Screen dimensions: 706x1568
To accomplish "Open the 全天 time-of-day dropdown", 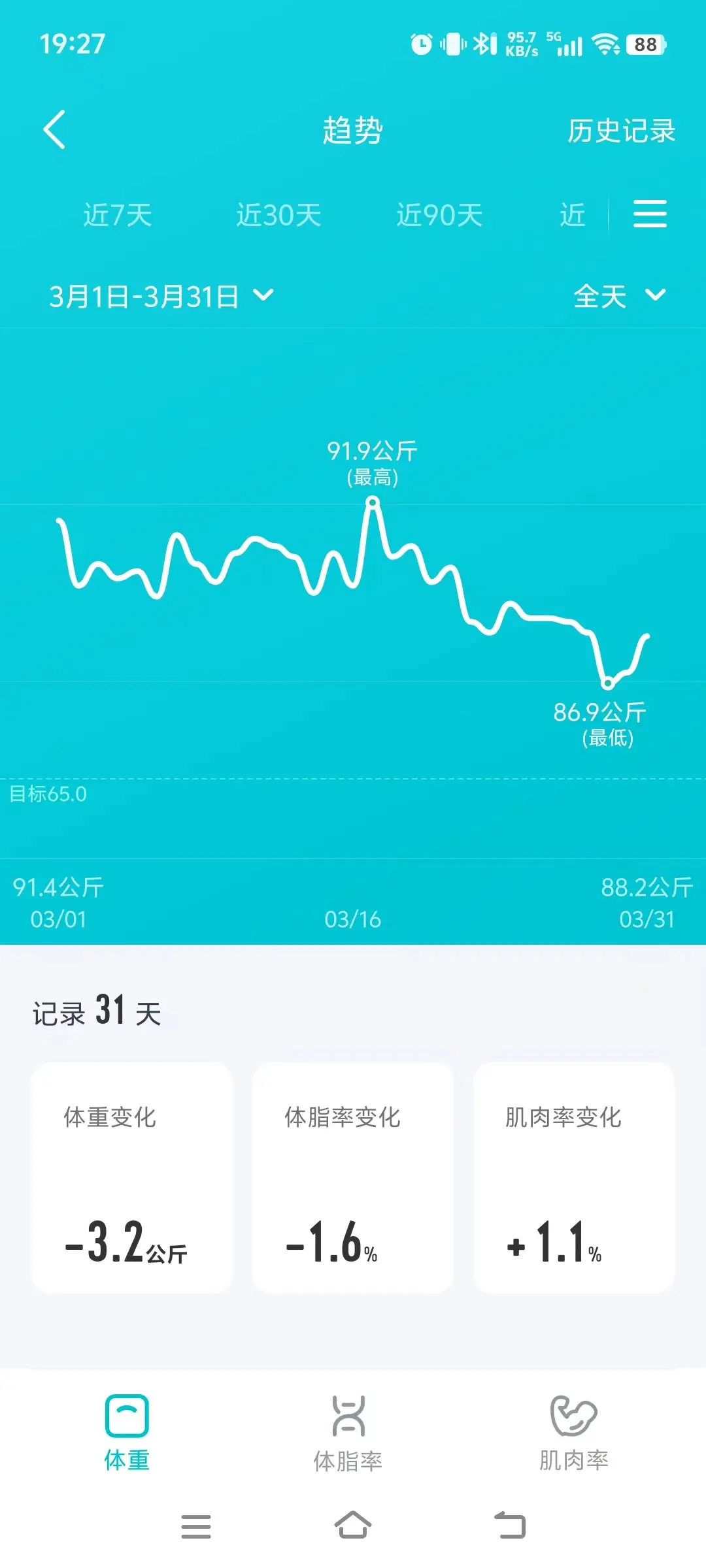I will tap(620, 296).
